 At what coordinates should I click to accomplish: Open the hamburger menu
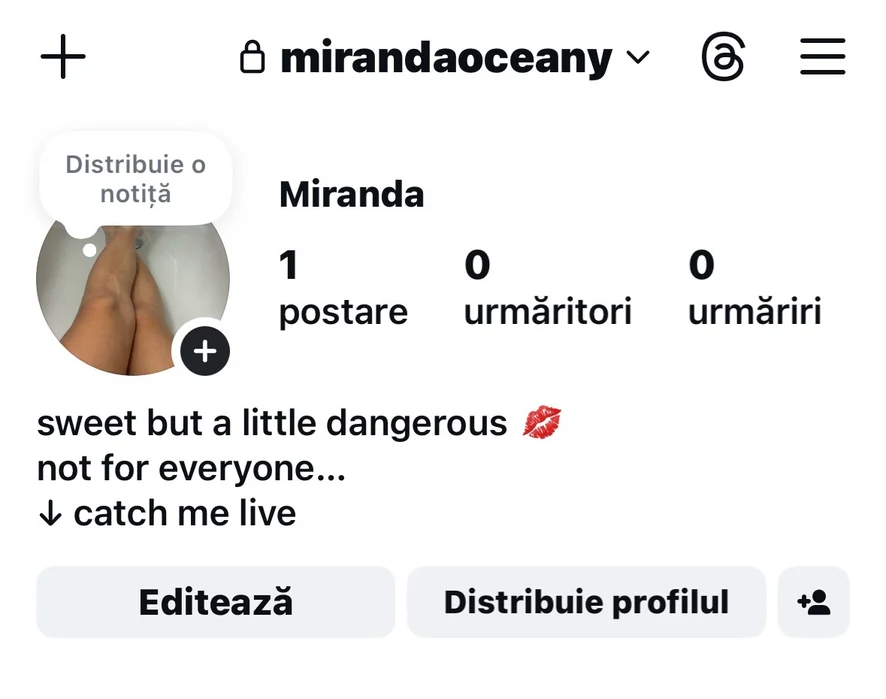pyautogui.click(x=822, y=58)
